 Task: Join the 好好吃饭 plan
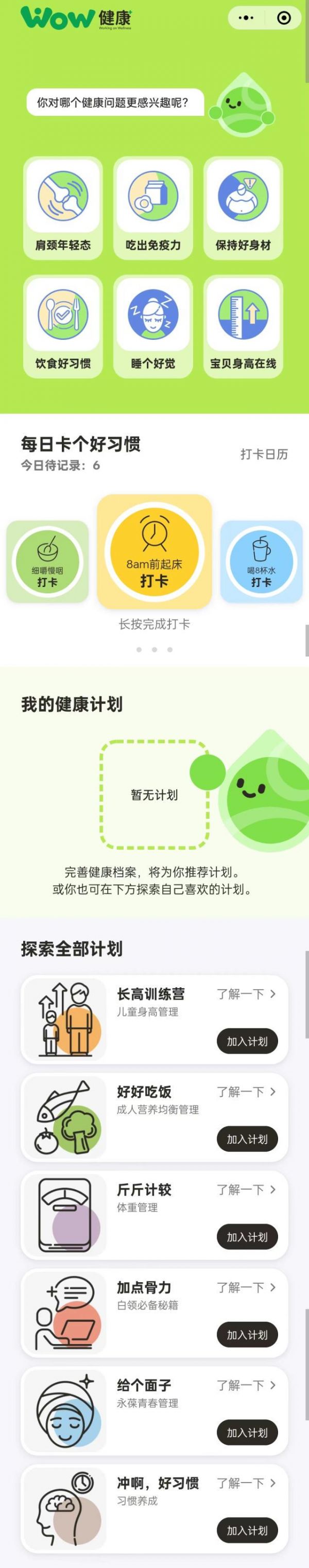pyautogui.click(x=247, y=1139)
